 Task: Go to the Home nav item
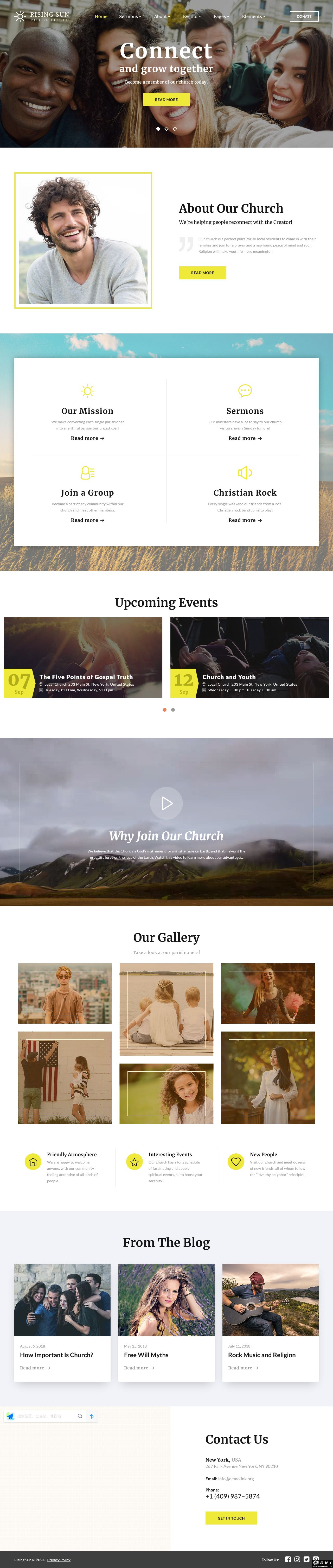click(x=101, y=16)
